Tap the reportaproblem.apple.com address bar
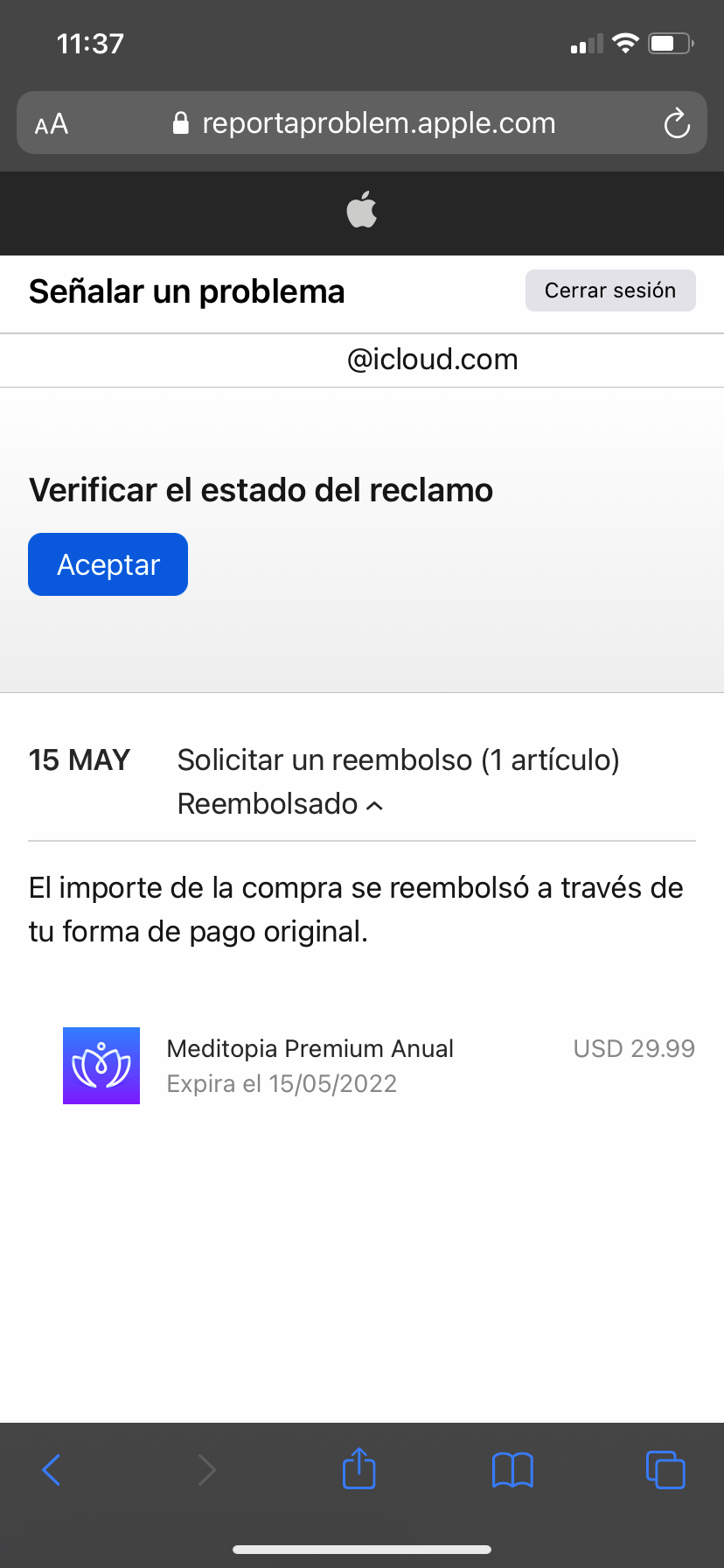724x1568 pixels. pyautogui.click(x=378, y=123)
